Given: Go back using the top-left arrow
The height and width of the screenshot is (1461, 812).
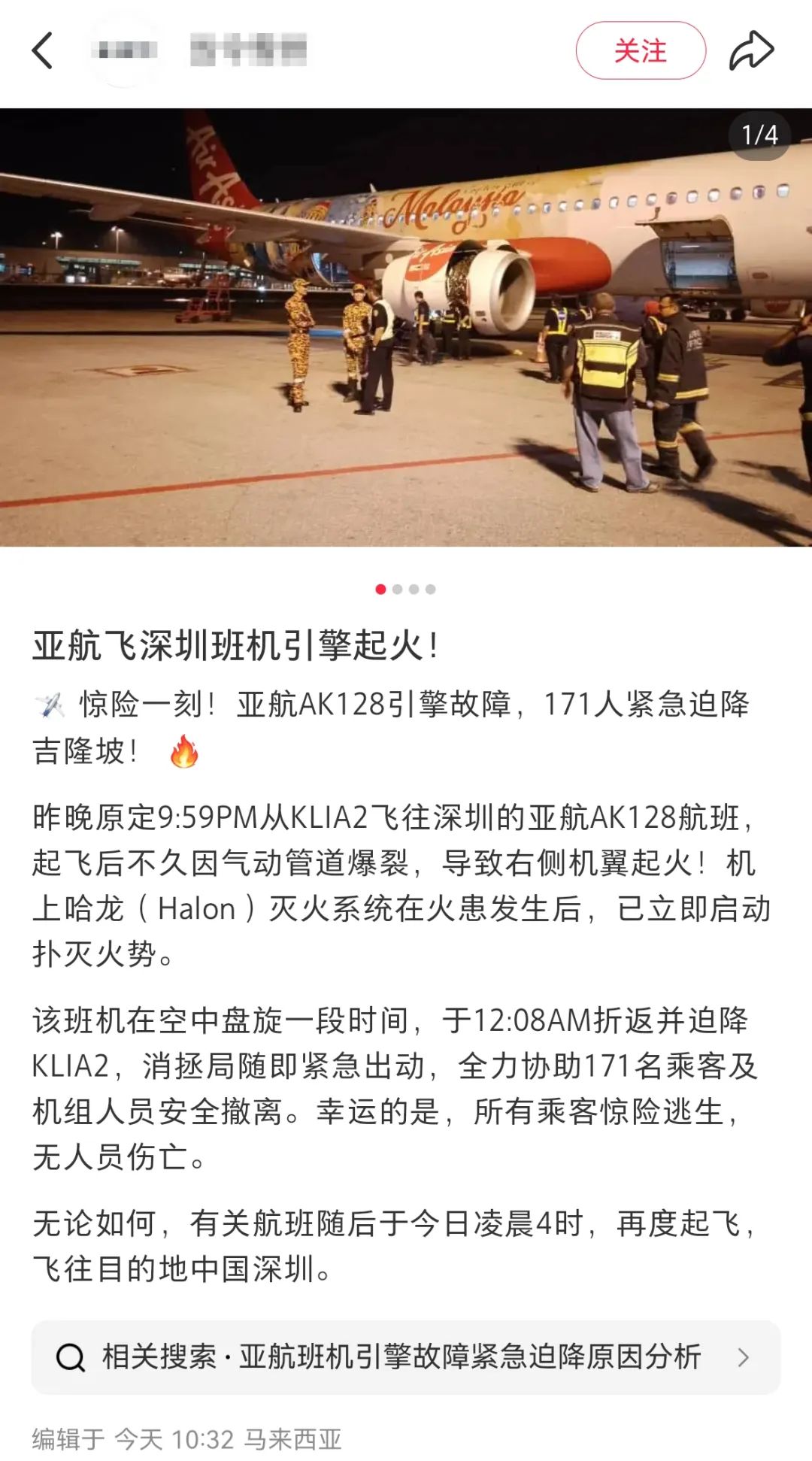Looking at the screenshot, I should click(x=43, y=50).
